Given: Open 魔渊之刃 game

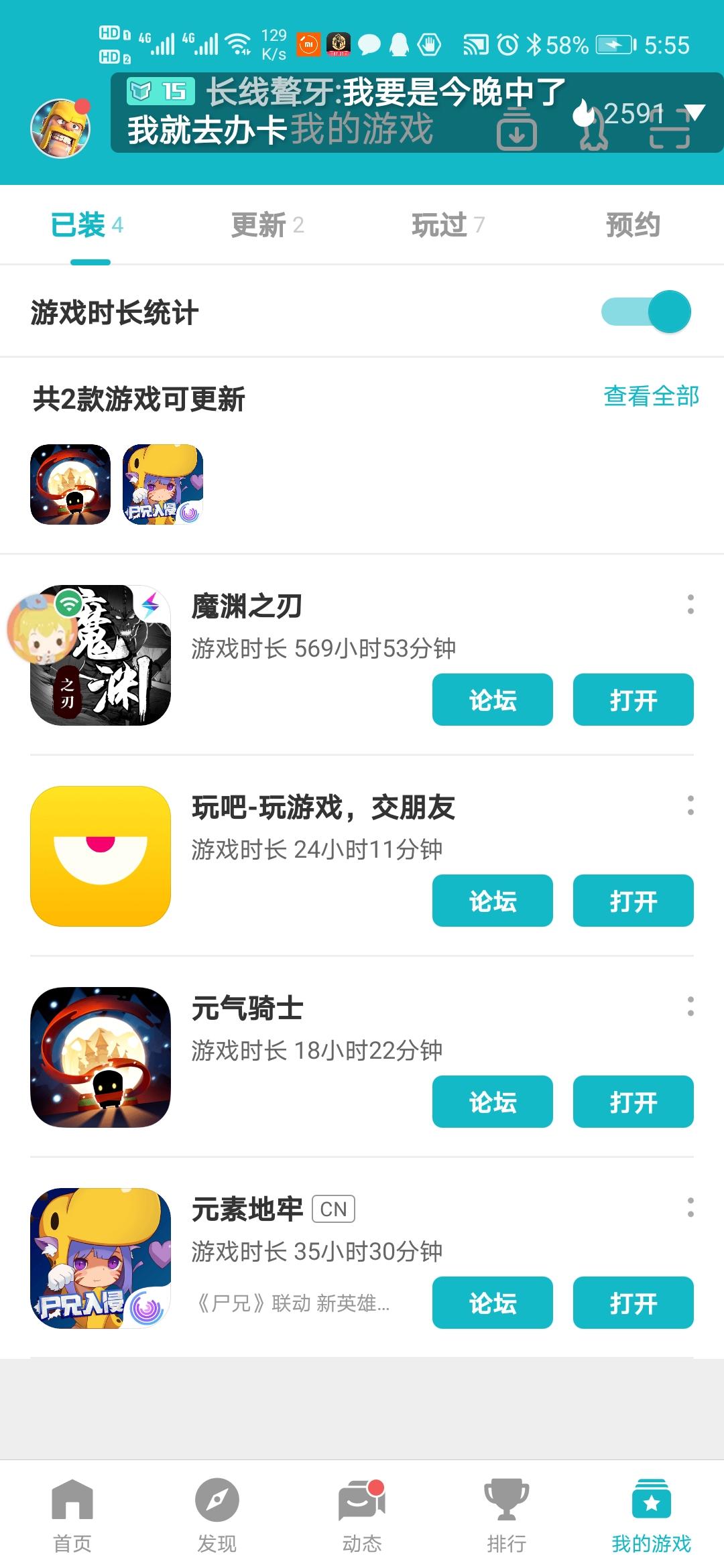Looking at the screenshot, I should click(633, 700).
